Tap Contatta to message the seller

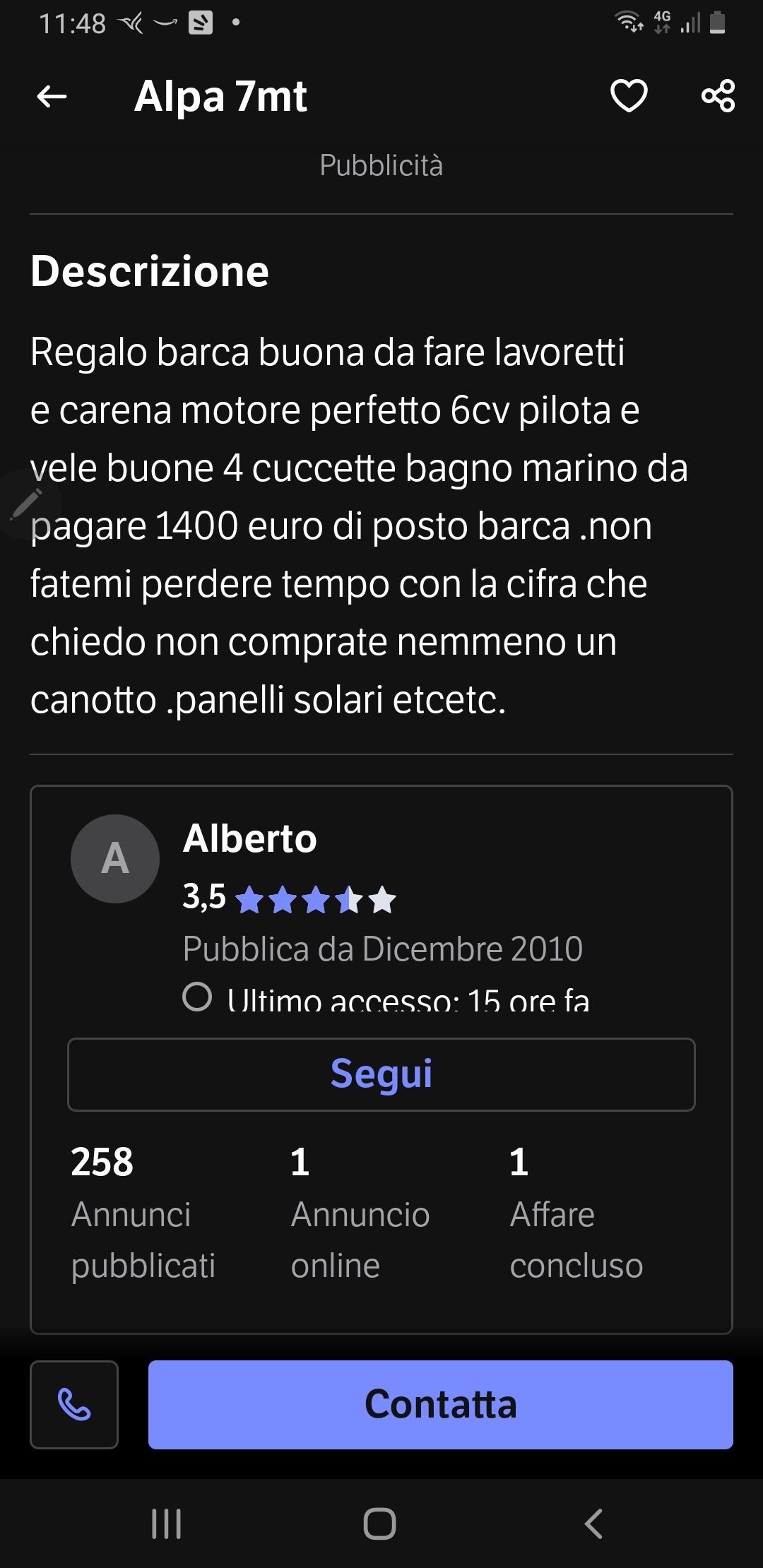pos(440,1404)
